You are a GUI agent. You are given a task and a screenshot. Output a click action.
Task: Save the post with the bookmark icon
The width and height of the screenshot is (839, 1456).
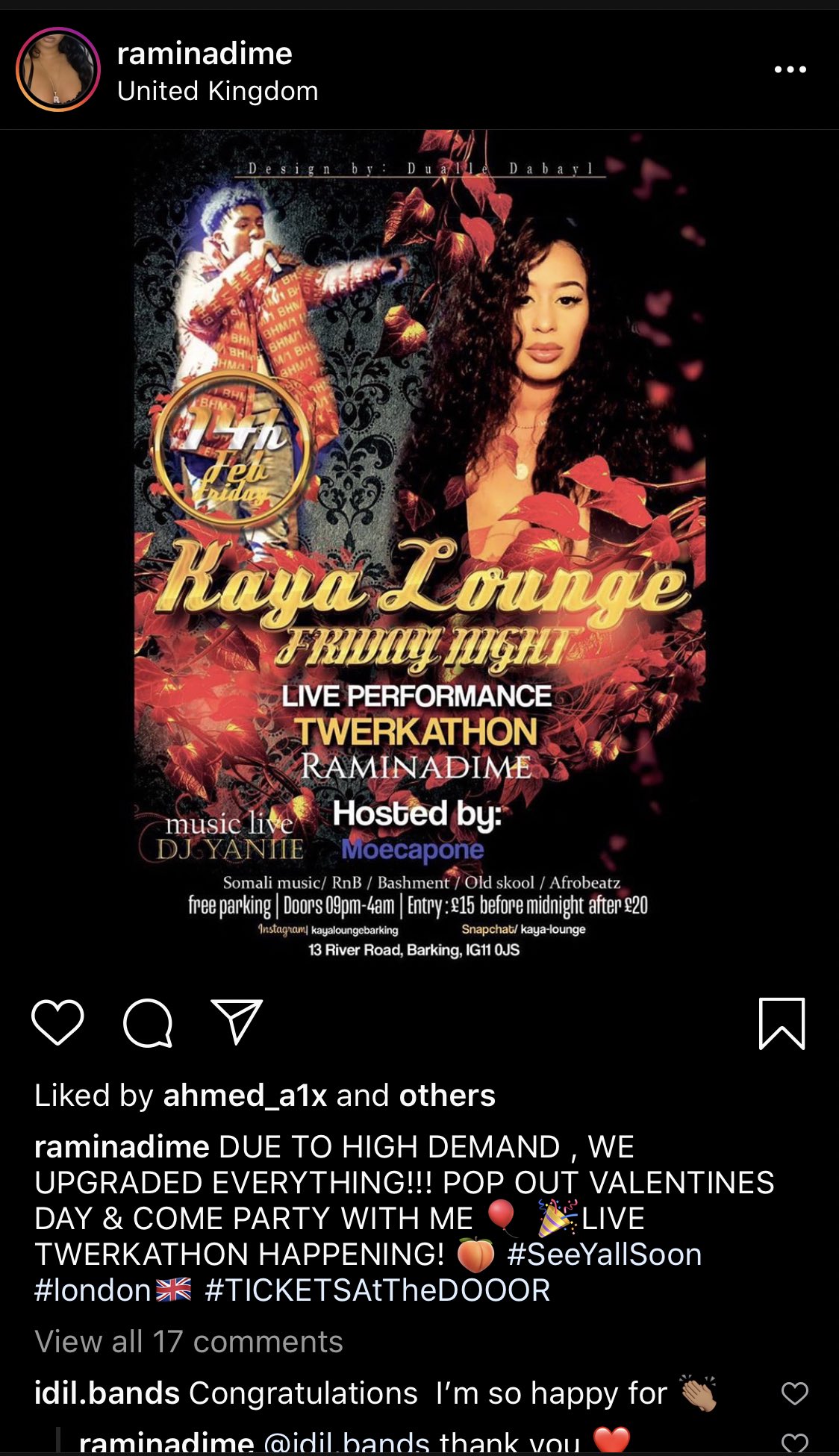782,1023
